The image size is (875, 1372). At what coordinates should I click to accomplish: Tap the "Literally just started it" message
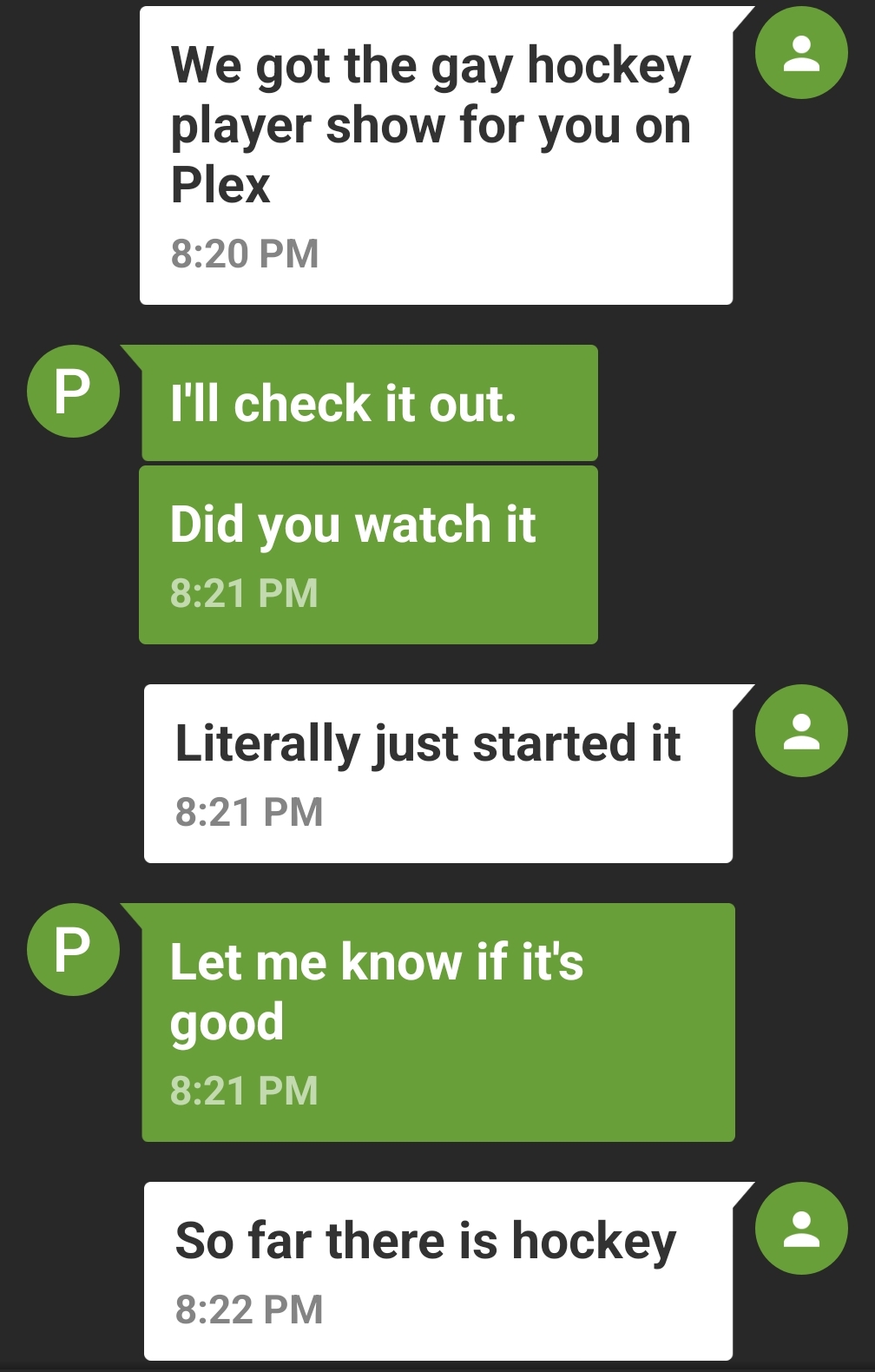437,773
